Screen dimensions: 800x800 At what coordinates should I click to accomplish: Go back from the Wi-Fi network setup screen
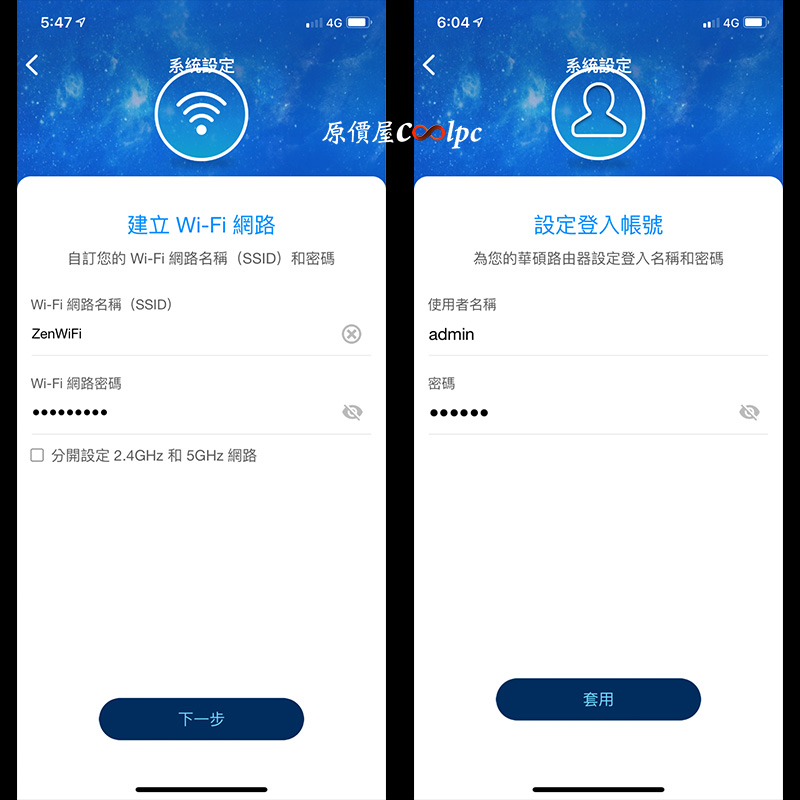tap(32, 65)
